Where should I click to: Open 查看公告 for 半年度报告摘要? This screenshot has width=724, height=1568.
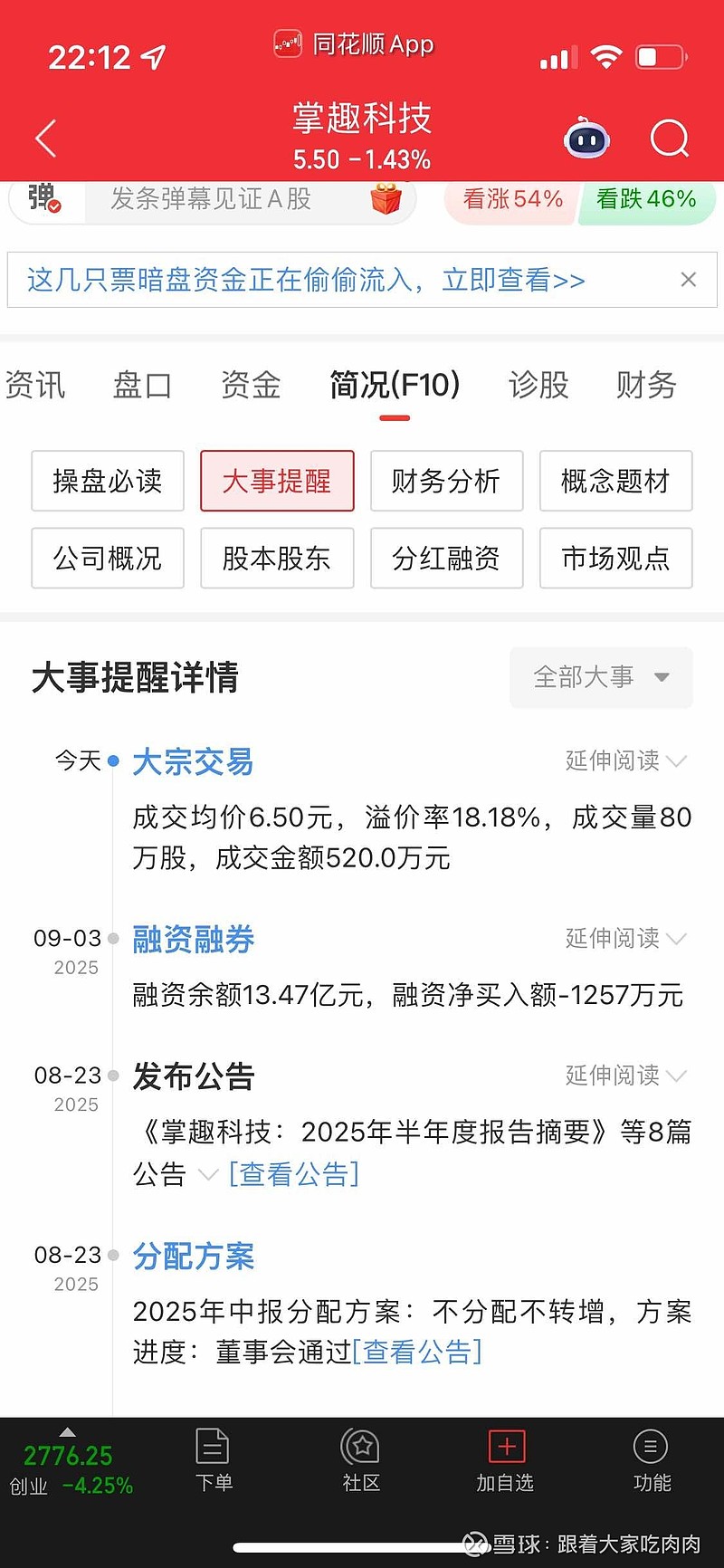(x=294, y=1174)
